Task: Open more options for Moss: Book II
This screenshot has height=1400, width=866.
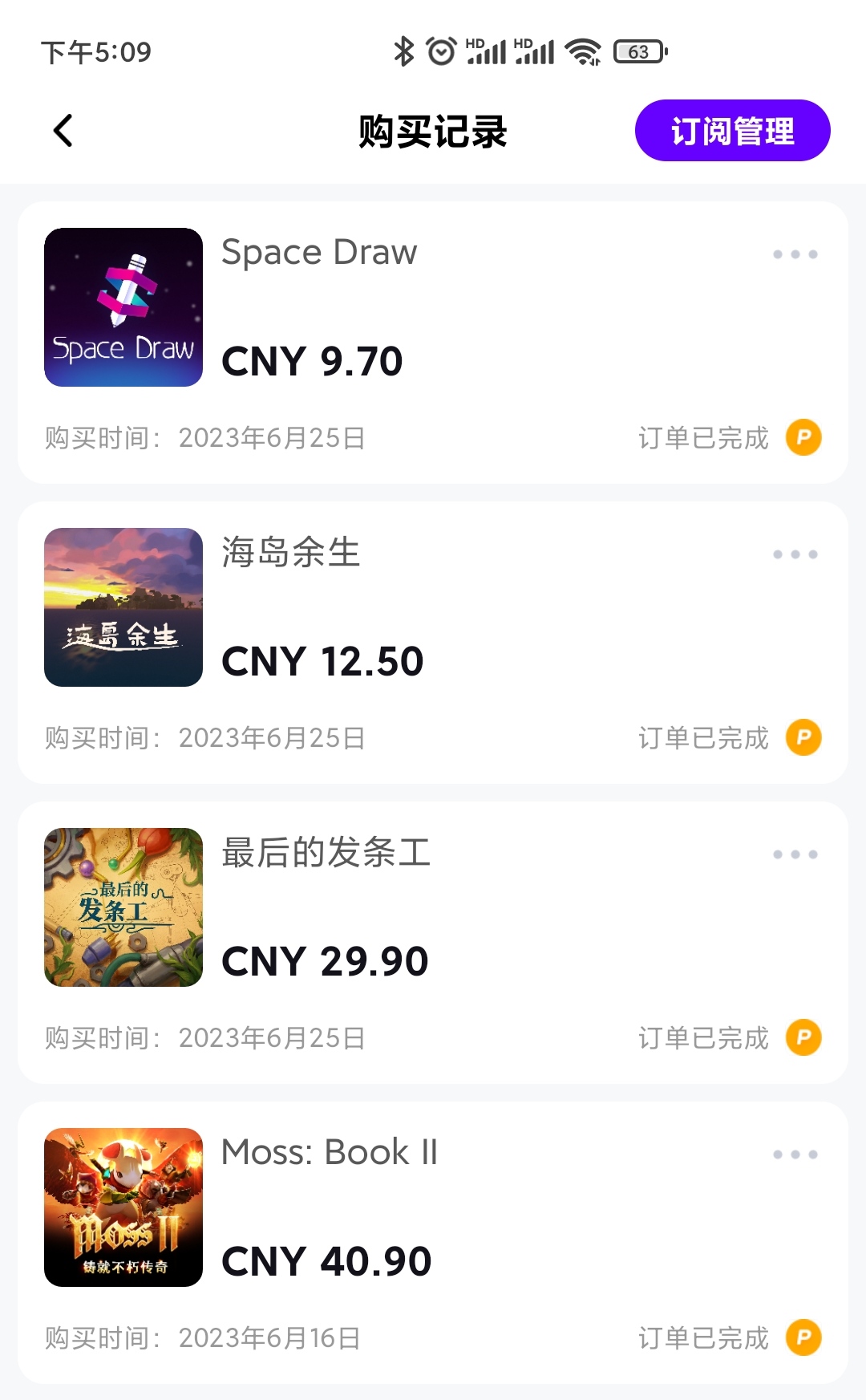Action: click(795, 1154)
